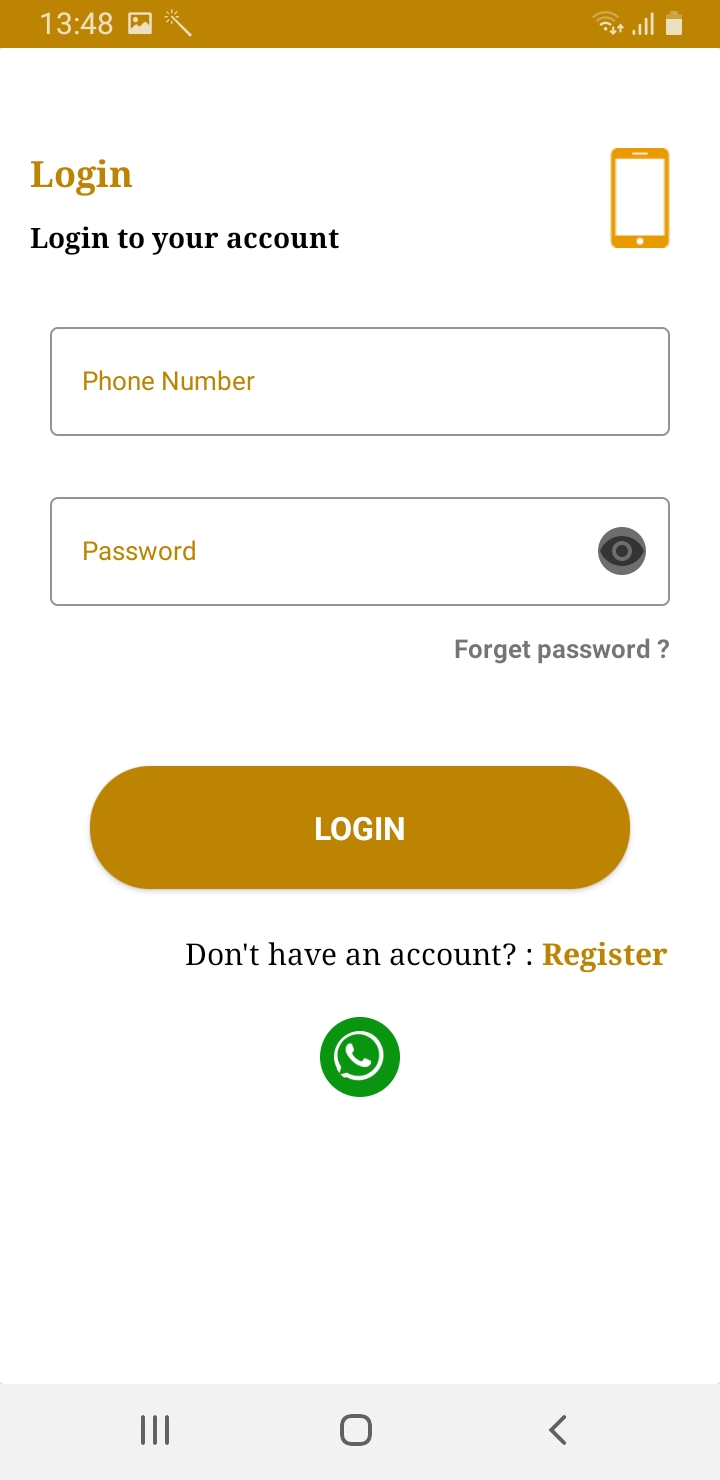Viewport: 720px width, 1480px height.
Task: Go back using the system back button
Action: point(558,1430)
